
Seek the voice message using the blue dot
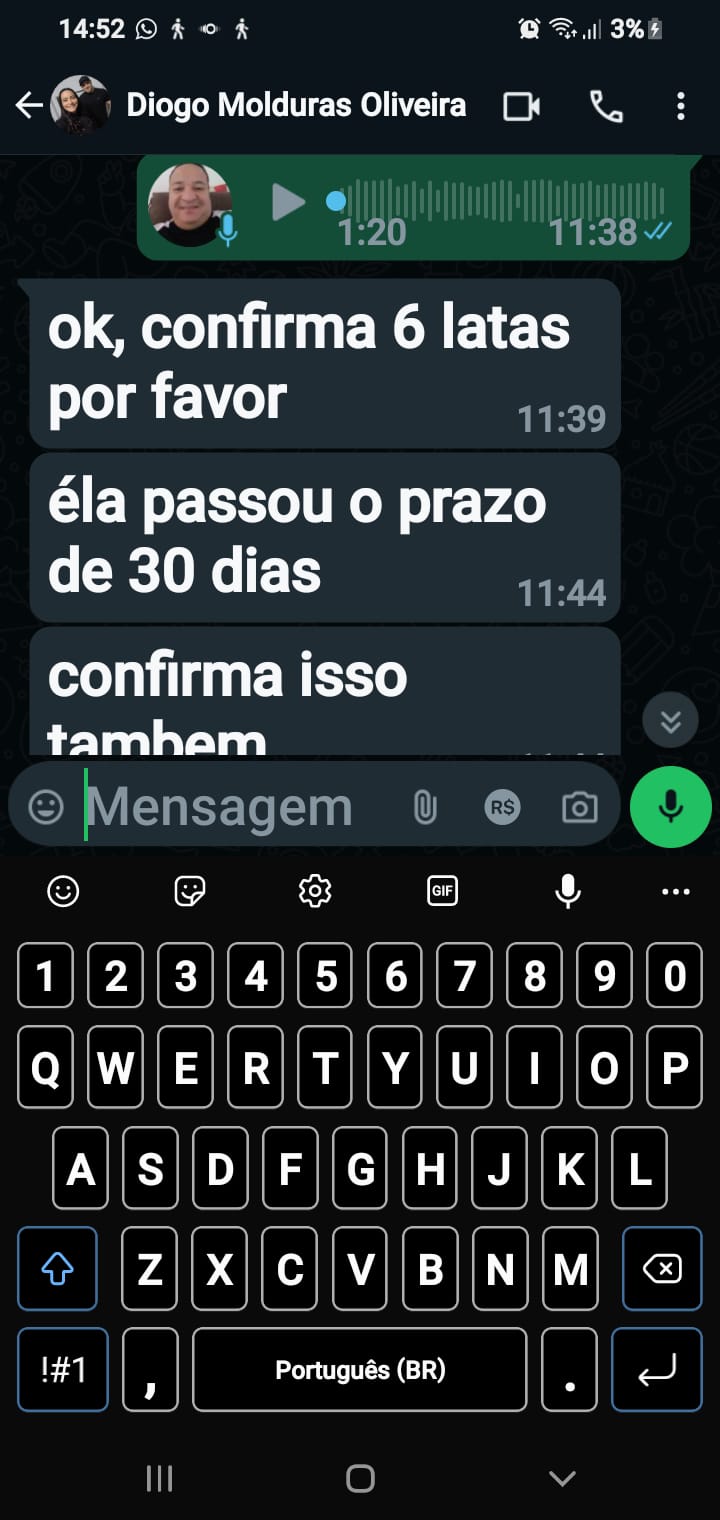336,201
